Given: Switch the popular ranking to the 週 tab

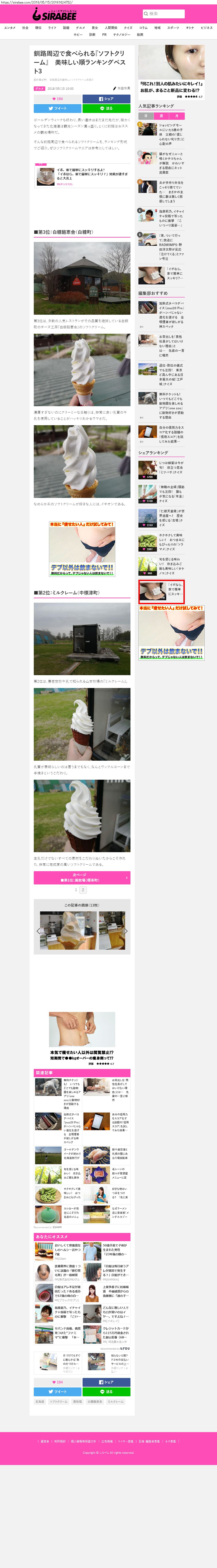Looking at the screenshot, I should [x=161, y=116].
